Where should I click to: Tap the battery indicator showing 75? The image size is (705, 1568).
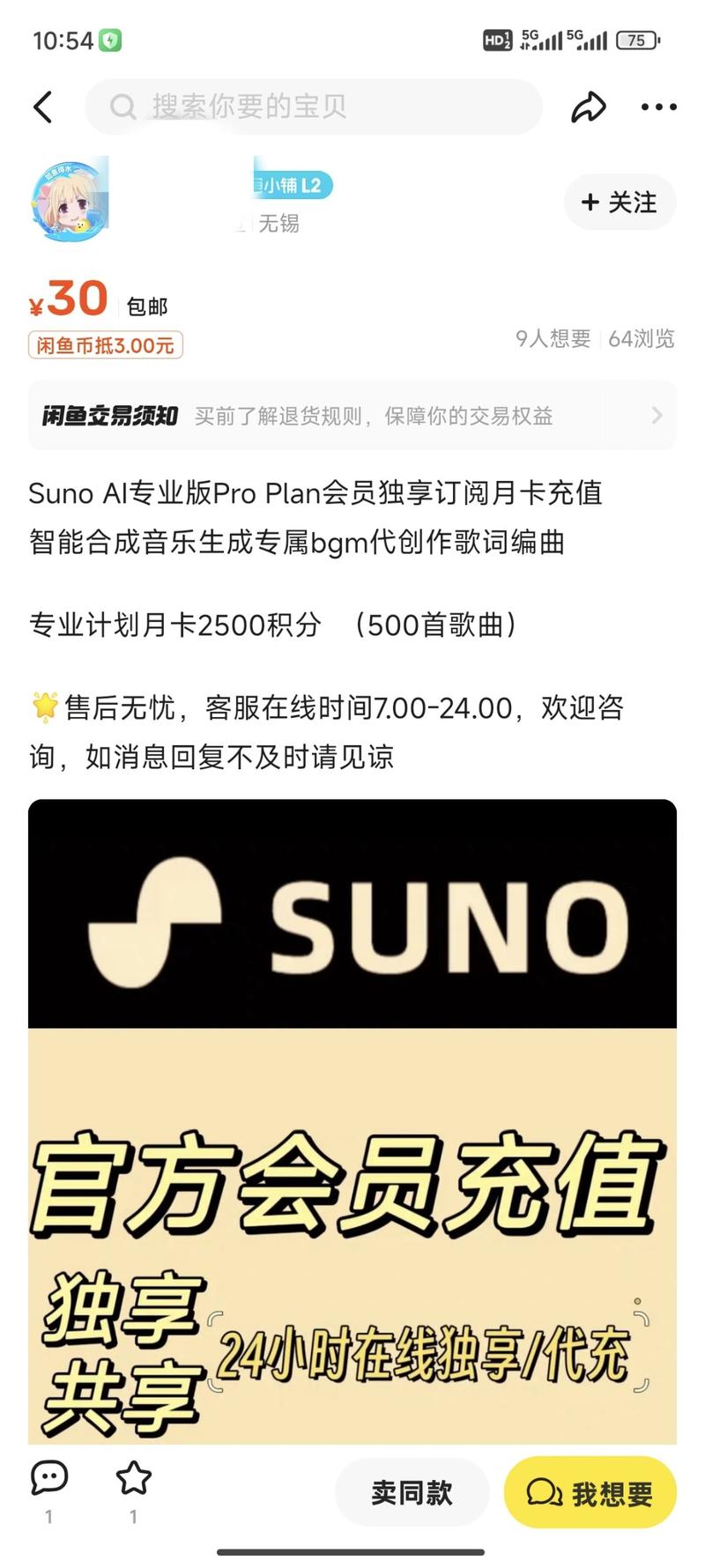tap(636, 40)
